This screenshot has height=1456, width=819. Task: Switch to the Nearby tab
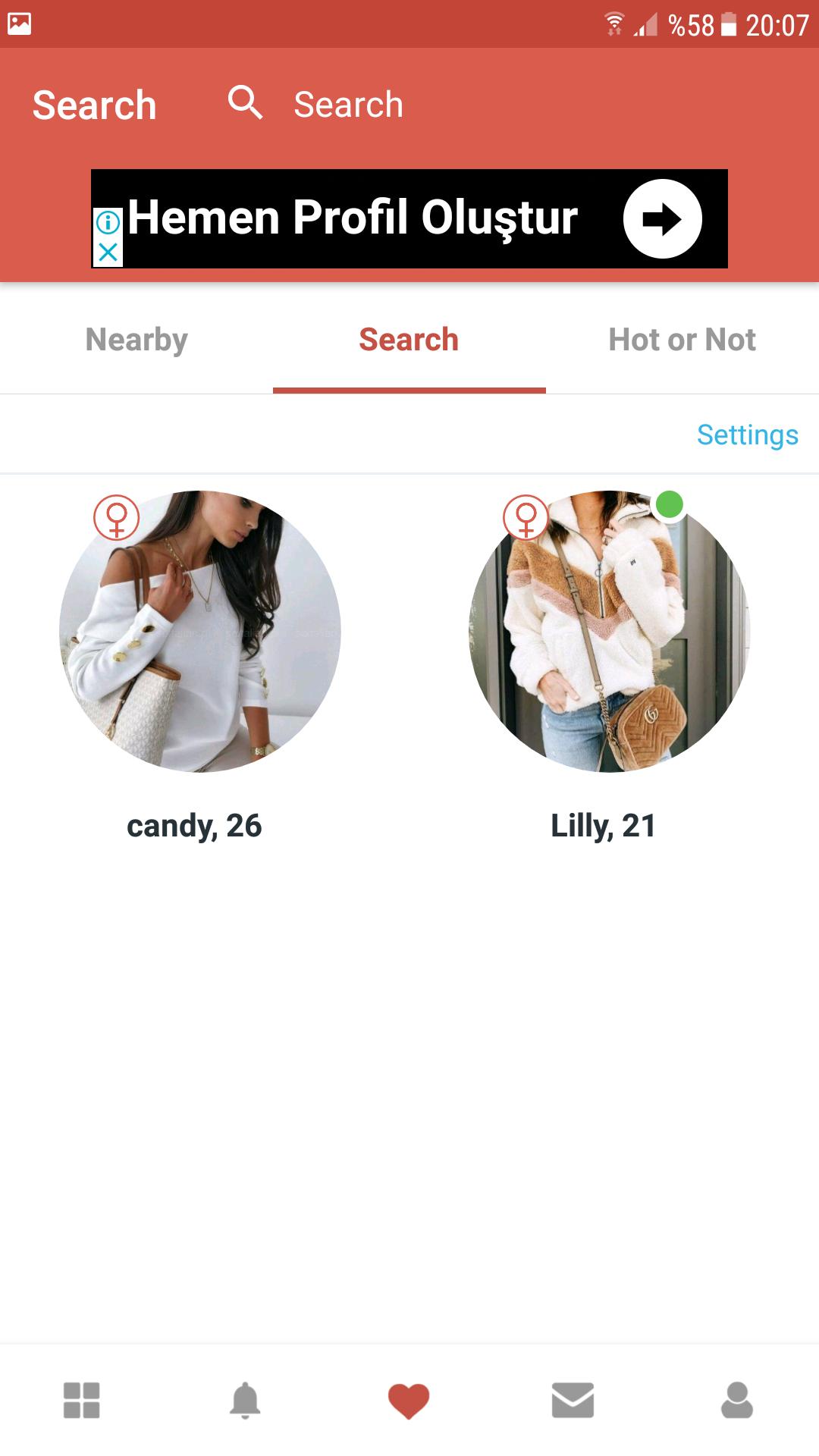pyautogui.click(x=136, y=340)
